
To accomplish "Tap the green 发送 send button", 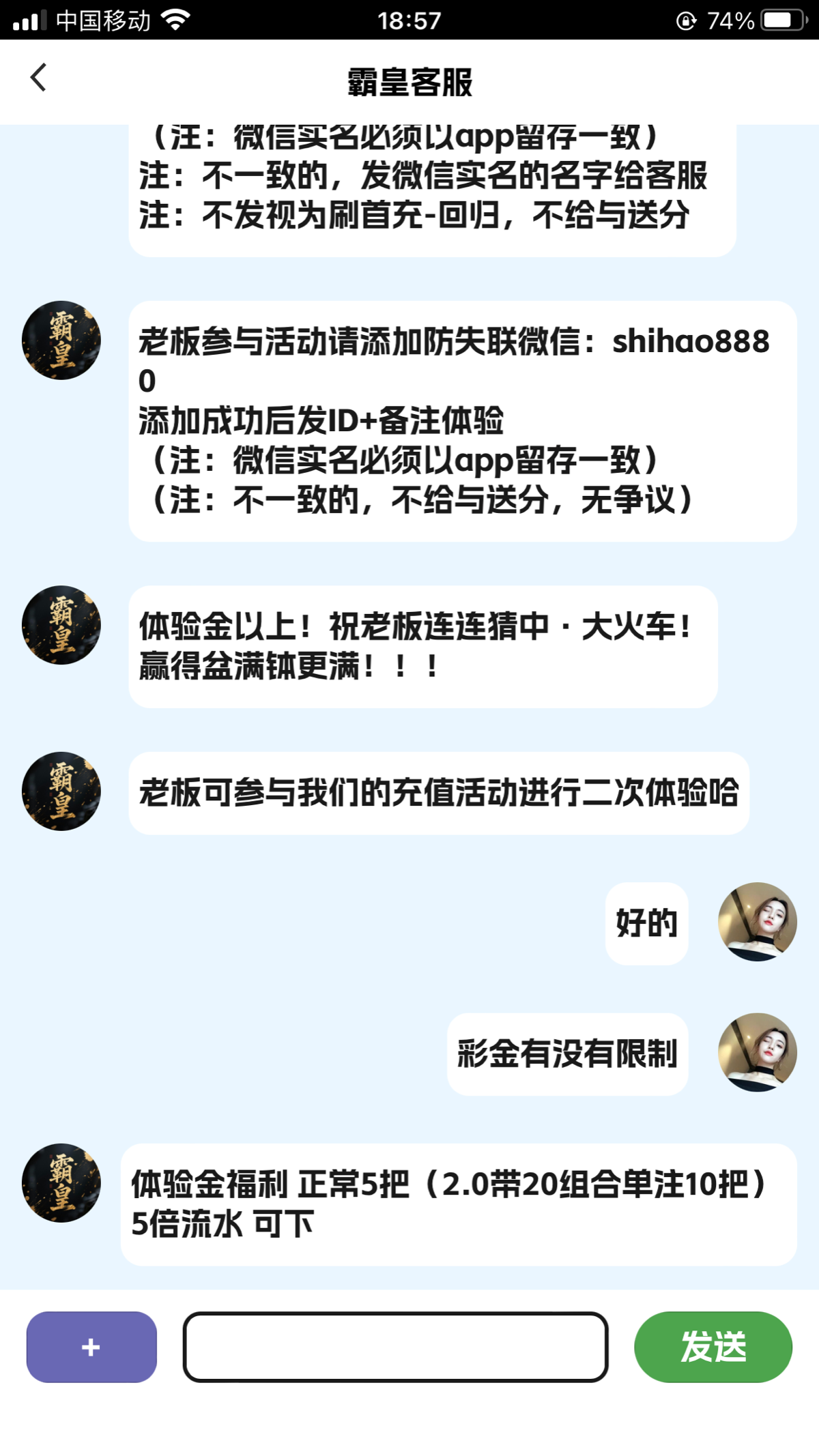I will point(713,1347).
